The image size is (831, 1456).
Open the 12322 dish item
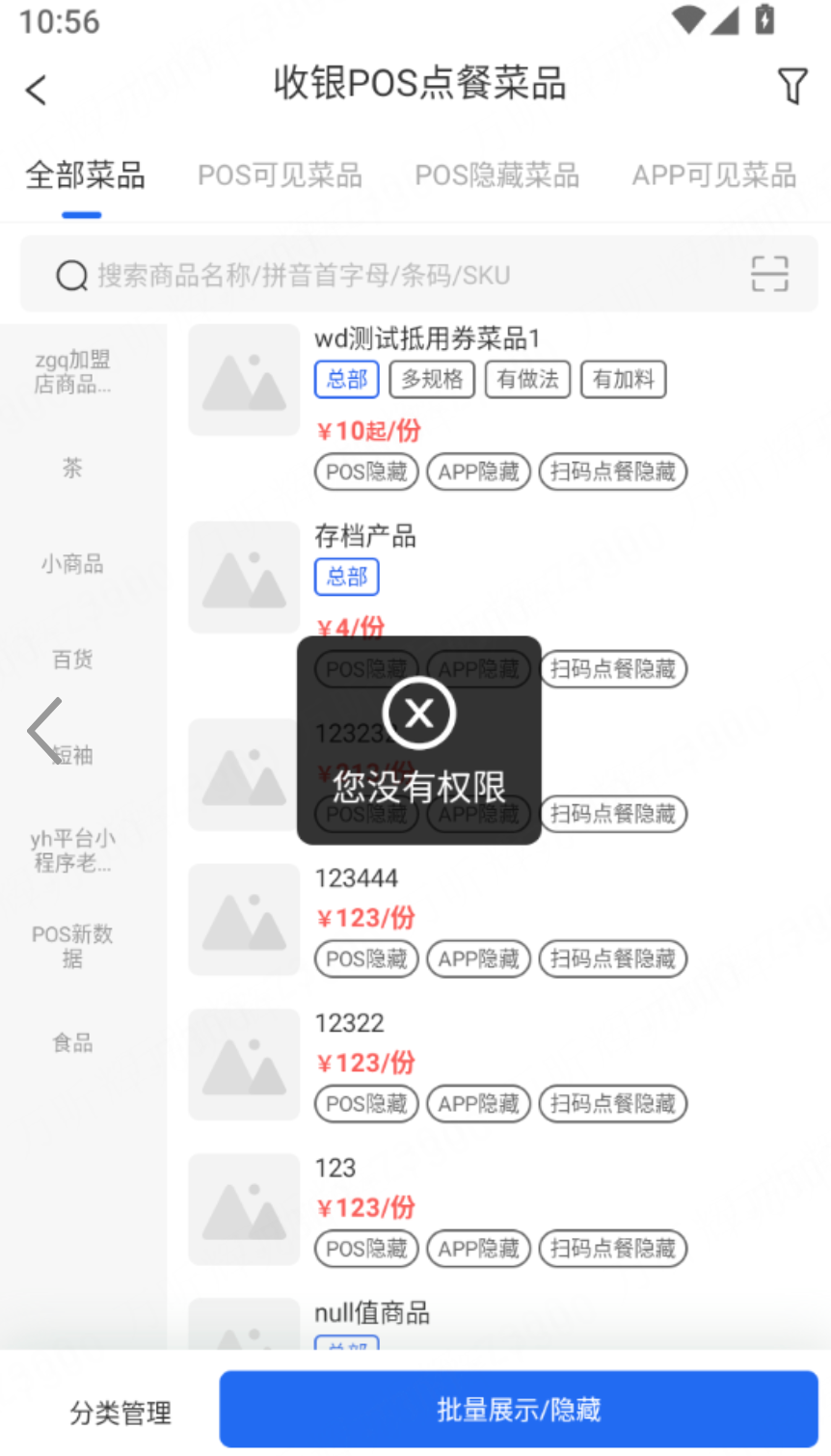pyautogui.click(x=349, y=1023)
